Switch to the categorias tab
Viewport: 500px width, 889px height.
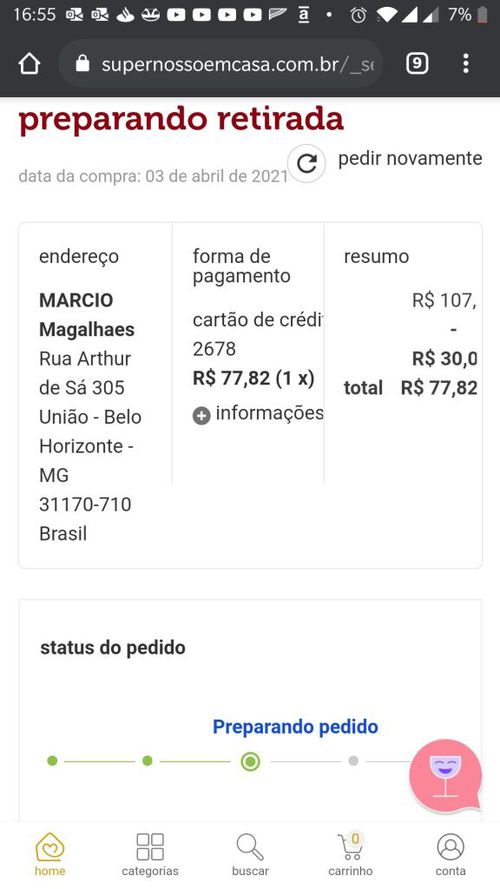[150, 854]
